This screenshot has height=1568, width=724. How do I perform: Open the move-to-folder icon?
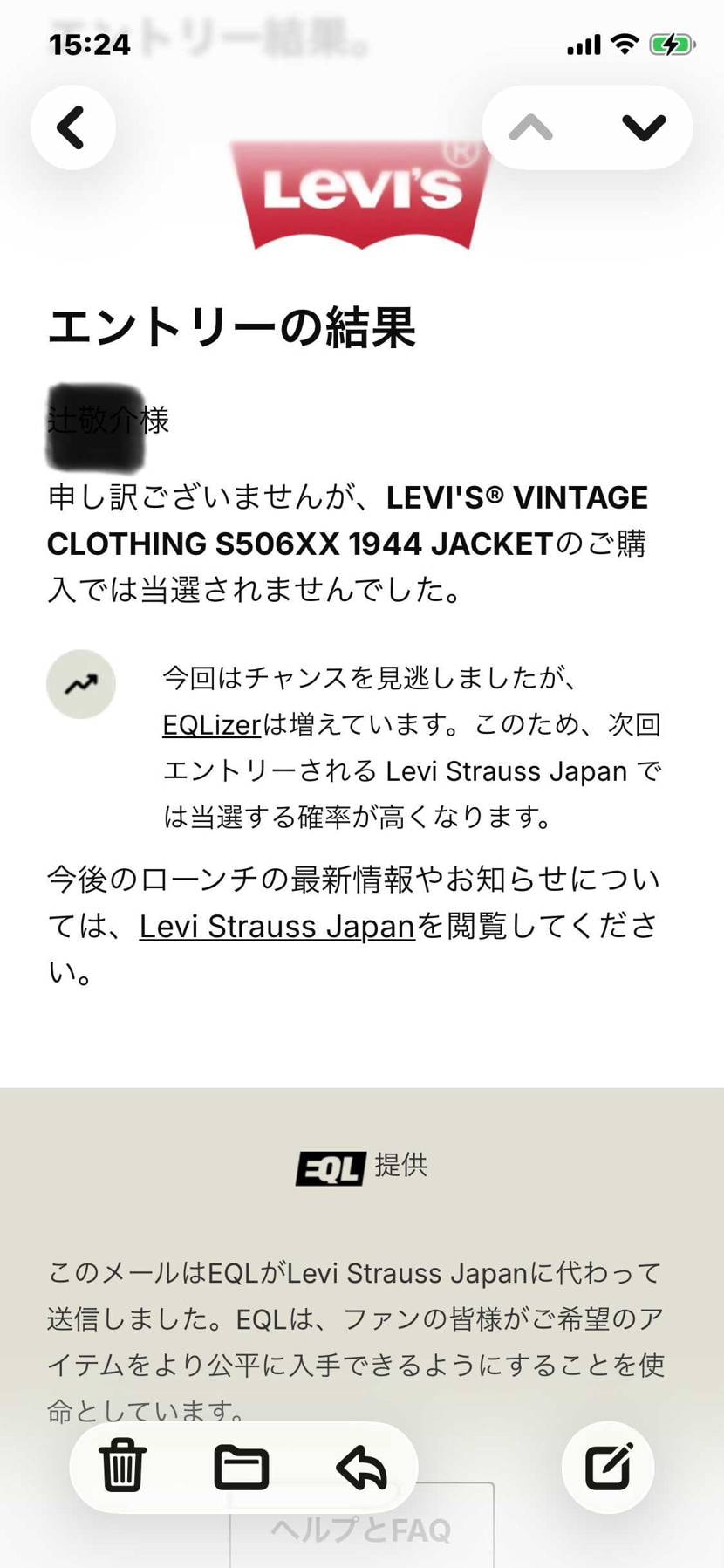click(243, 1467)
